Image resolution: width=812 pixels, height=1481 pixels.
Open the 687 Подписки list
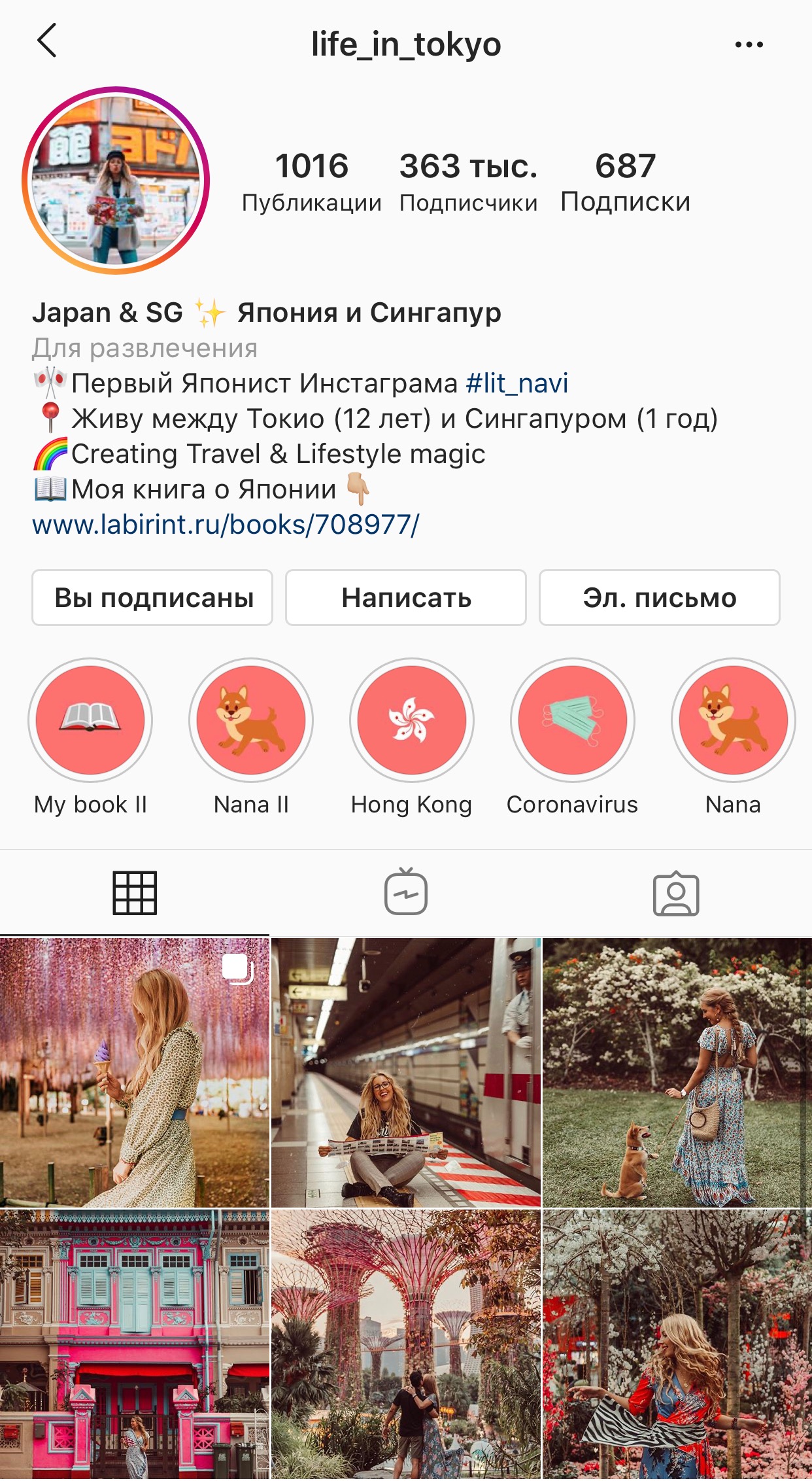tap(625, 182)
